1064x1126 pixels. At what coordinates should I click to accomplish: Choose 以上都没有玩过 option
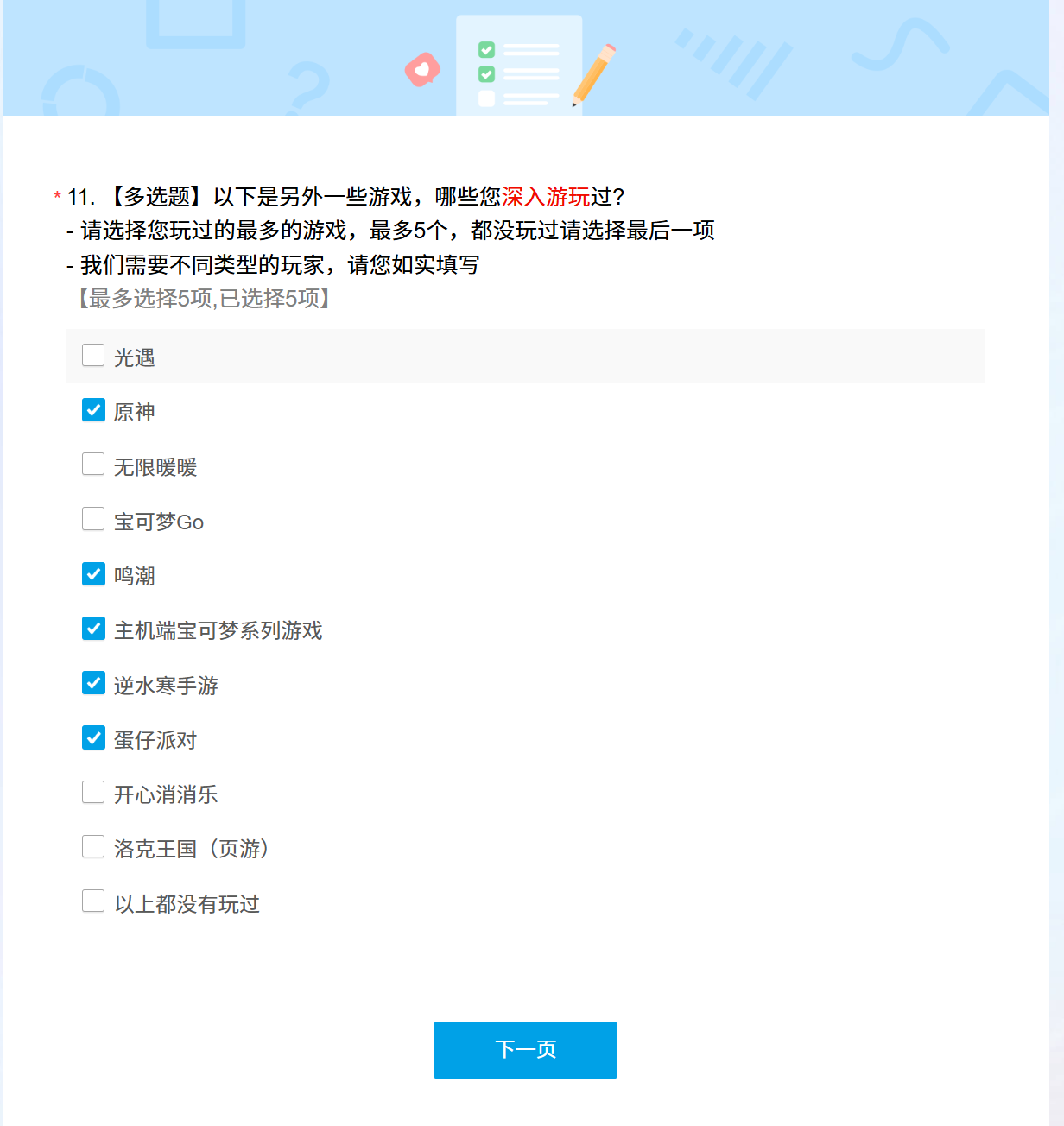(x=93, y=901)
